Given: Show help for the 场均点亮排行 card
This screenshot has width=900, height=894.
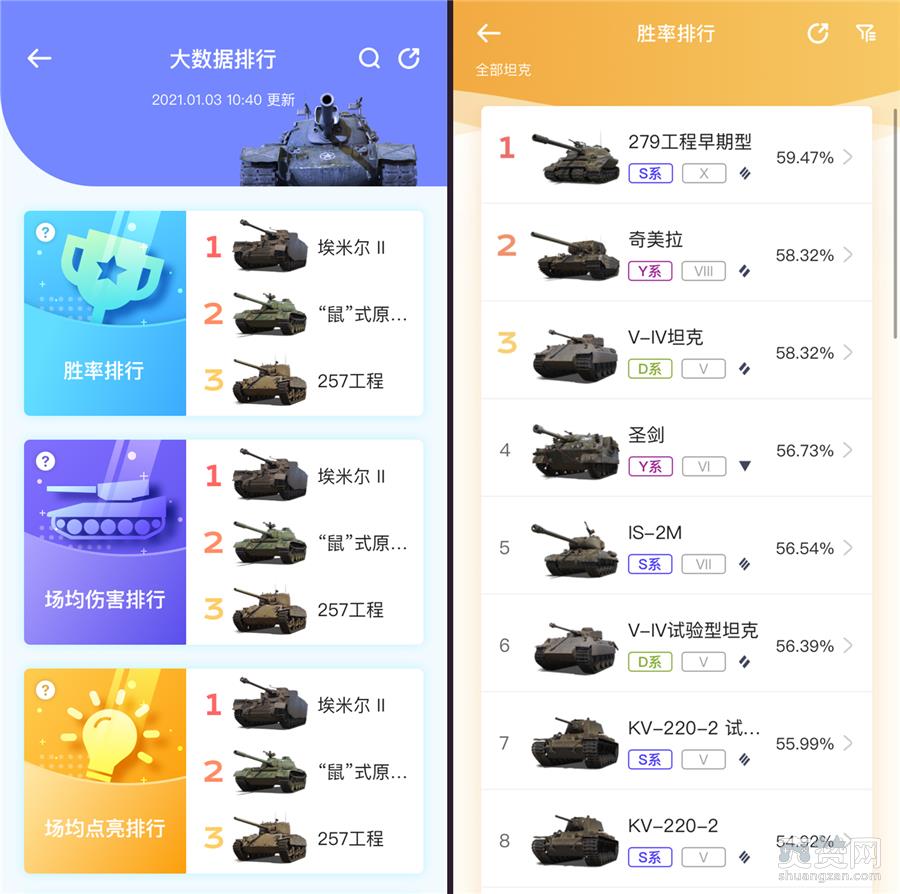Looking at the screenshot, I should 45,691.
